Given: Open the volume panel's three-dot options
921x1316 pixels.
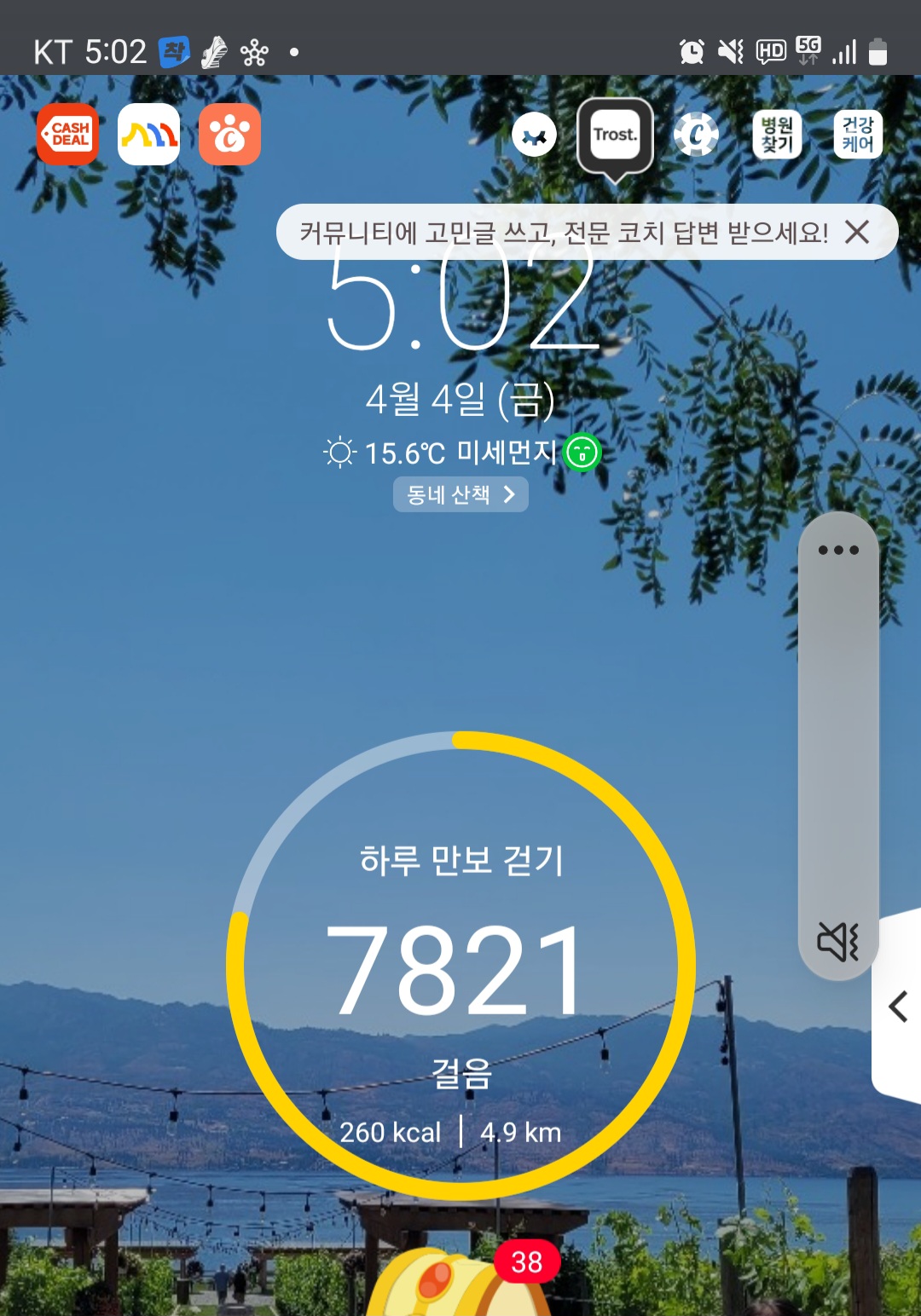Looking at the screenshot, I should pos(838,550).
